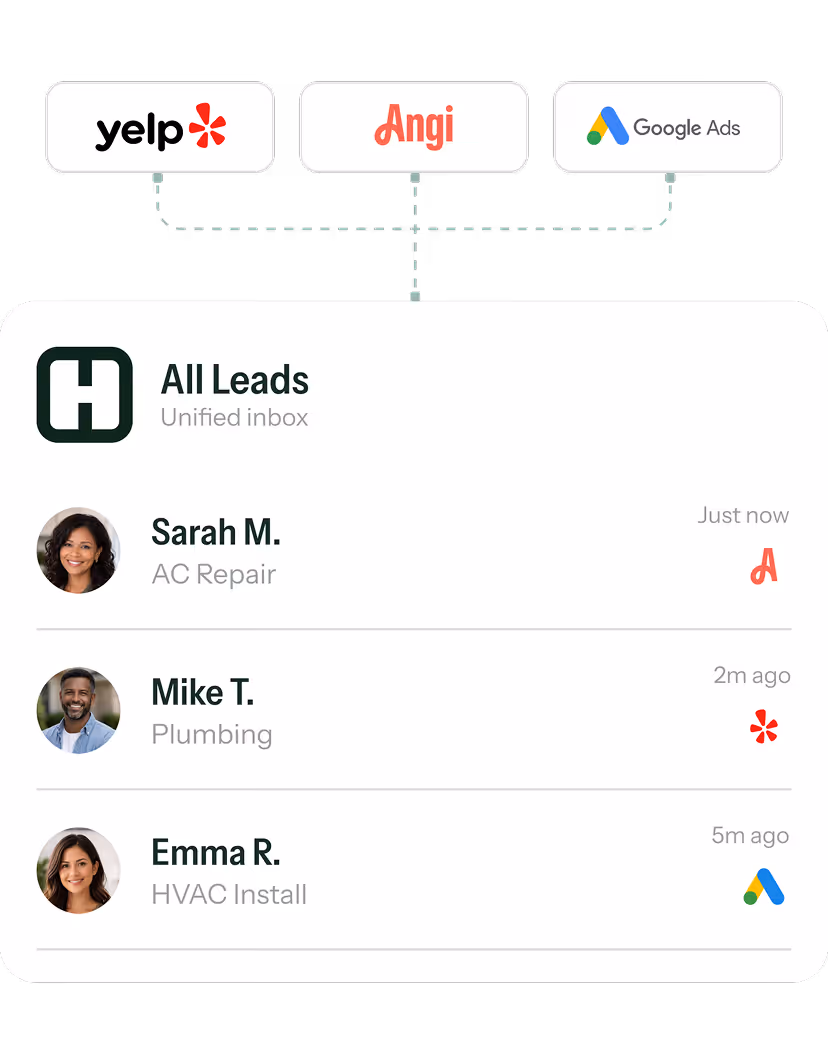The image size is (828, 1064).
Task: Open the Angi integration card
Action: (413, 127)
